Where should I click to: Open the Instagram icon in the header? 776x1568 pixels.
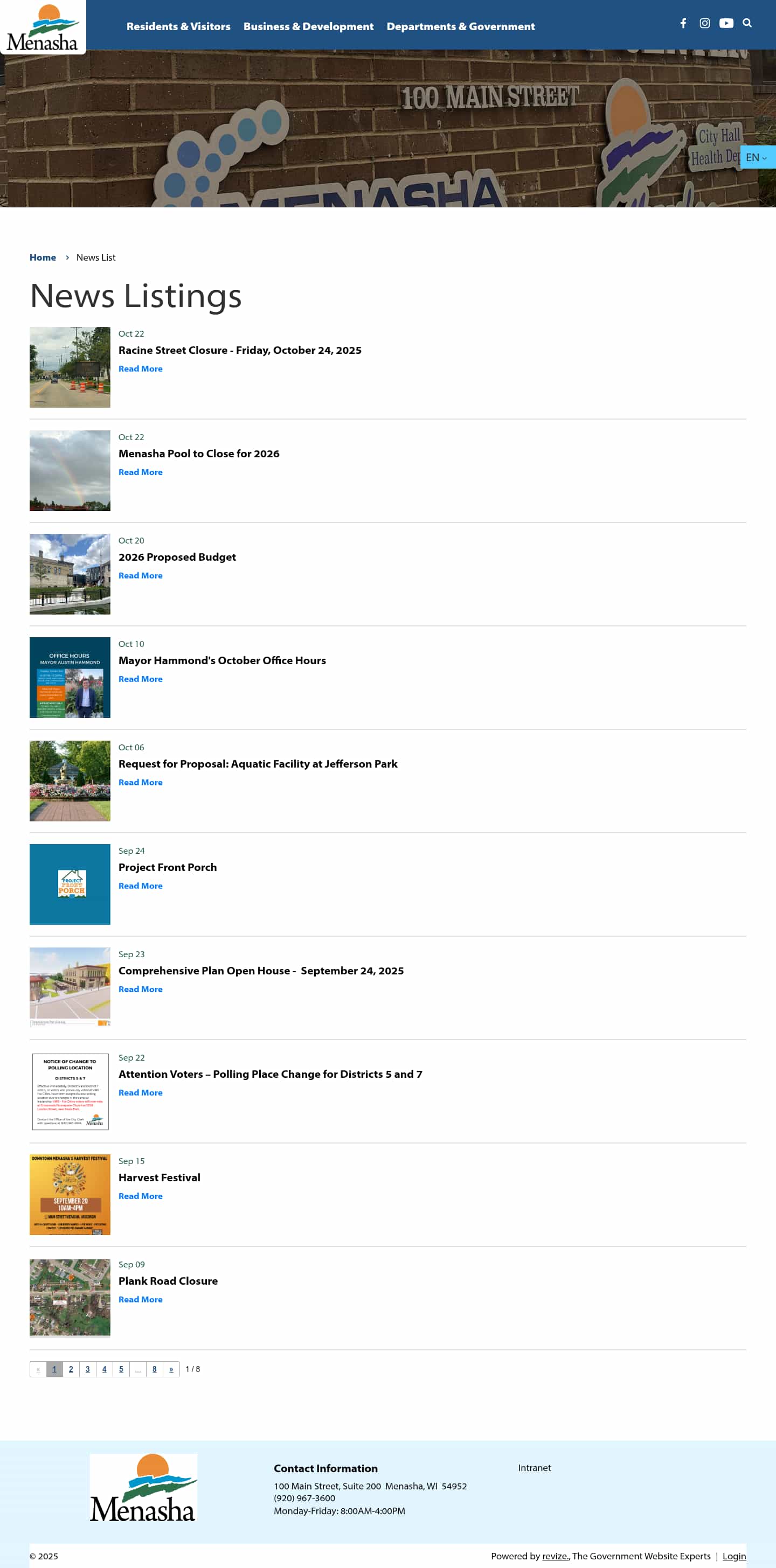pos(705,24)
